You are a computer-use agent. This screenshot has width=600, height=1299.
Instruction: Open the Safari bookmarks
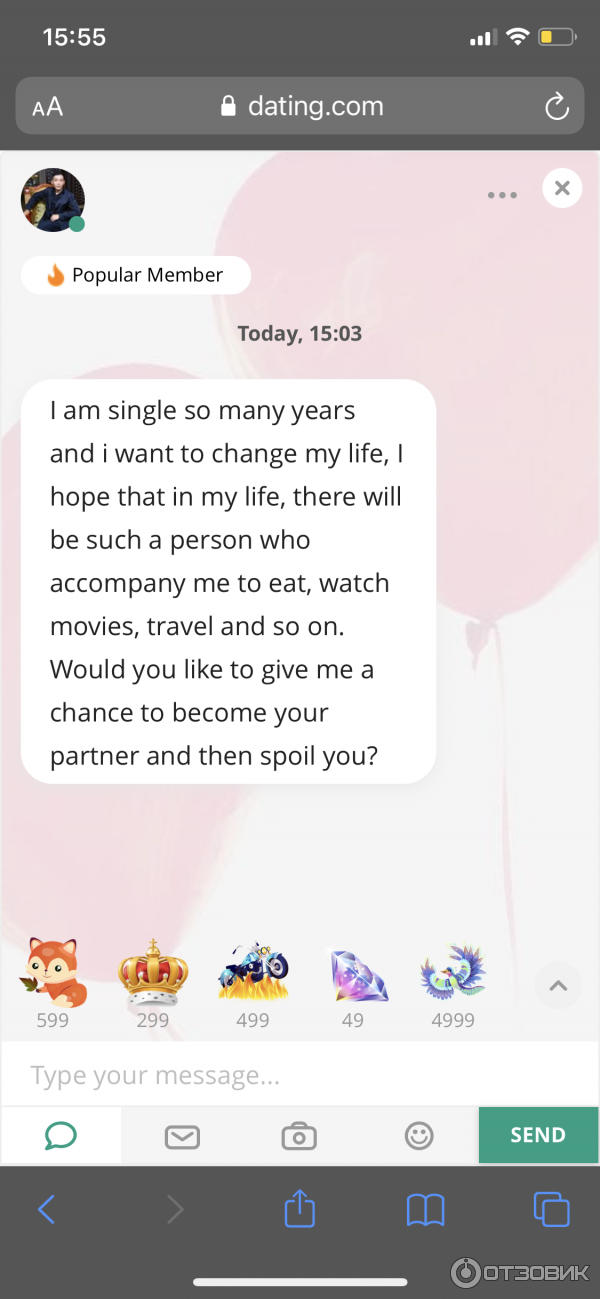[425, 1211]
